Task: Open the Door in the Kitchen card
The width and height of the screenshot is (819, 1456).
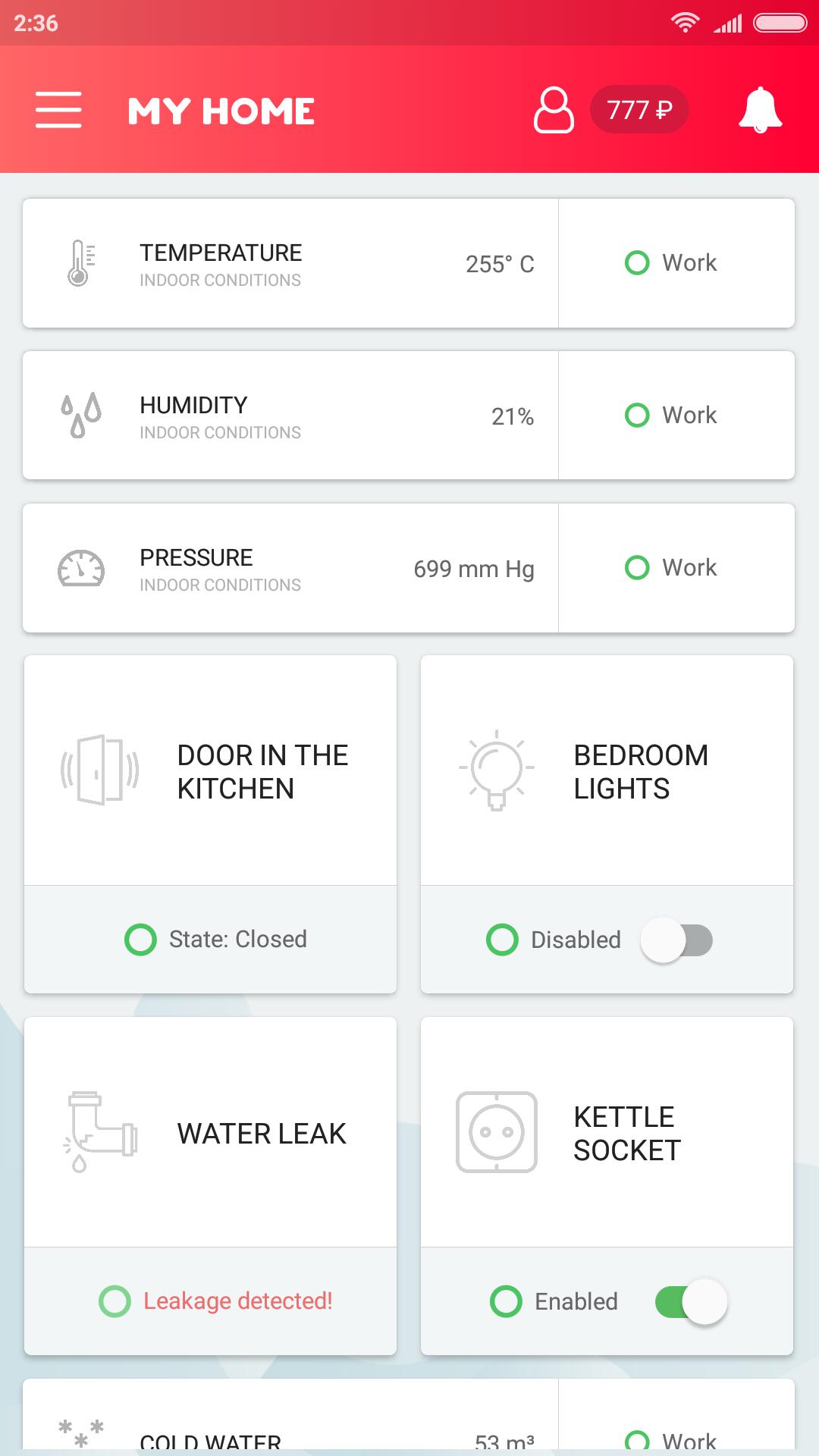Action: pos(210,772)
